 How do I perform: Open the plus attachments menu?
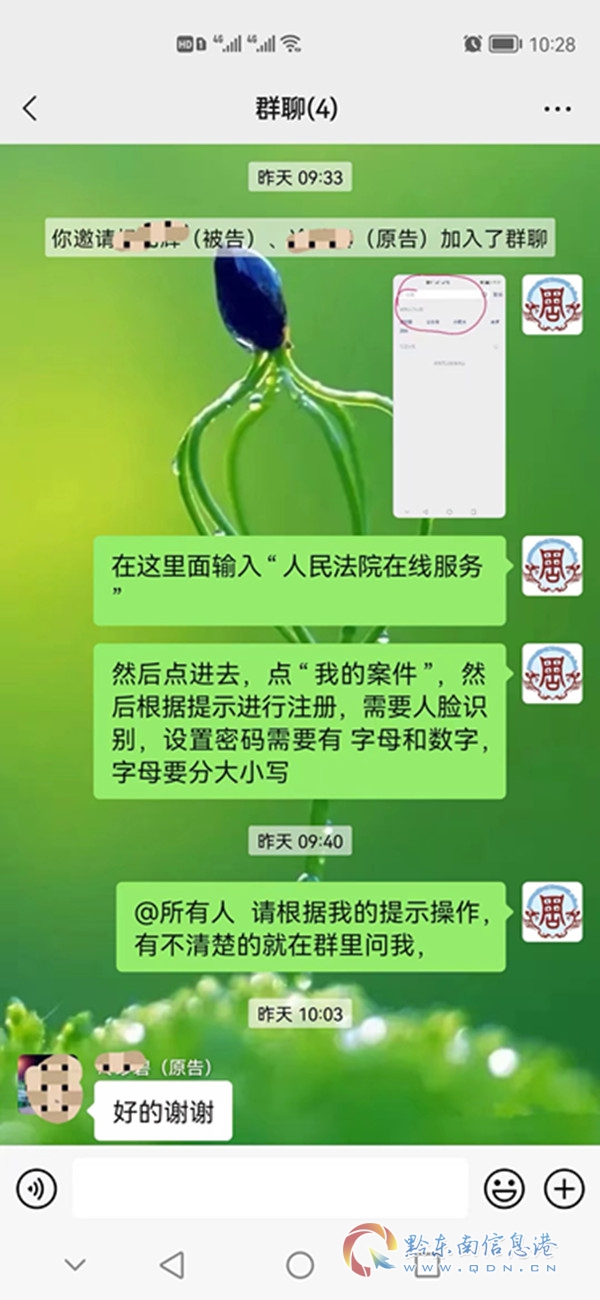click(564, 1189)
